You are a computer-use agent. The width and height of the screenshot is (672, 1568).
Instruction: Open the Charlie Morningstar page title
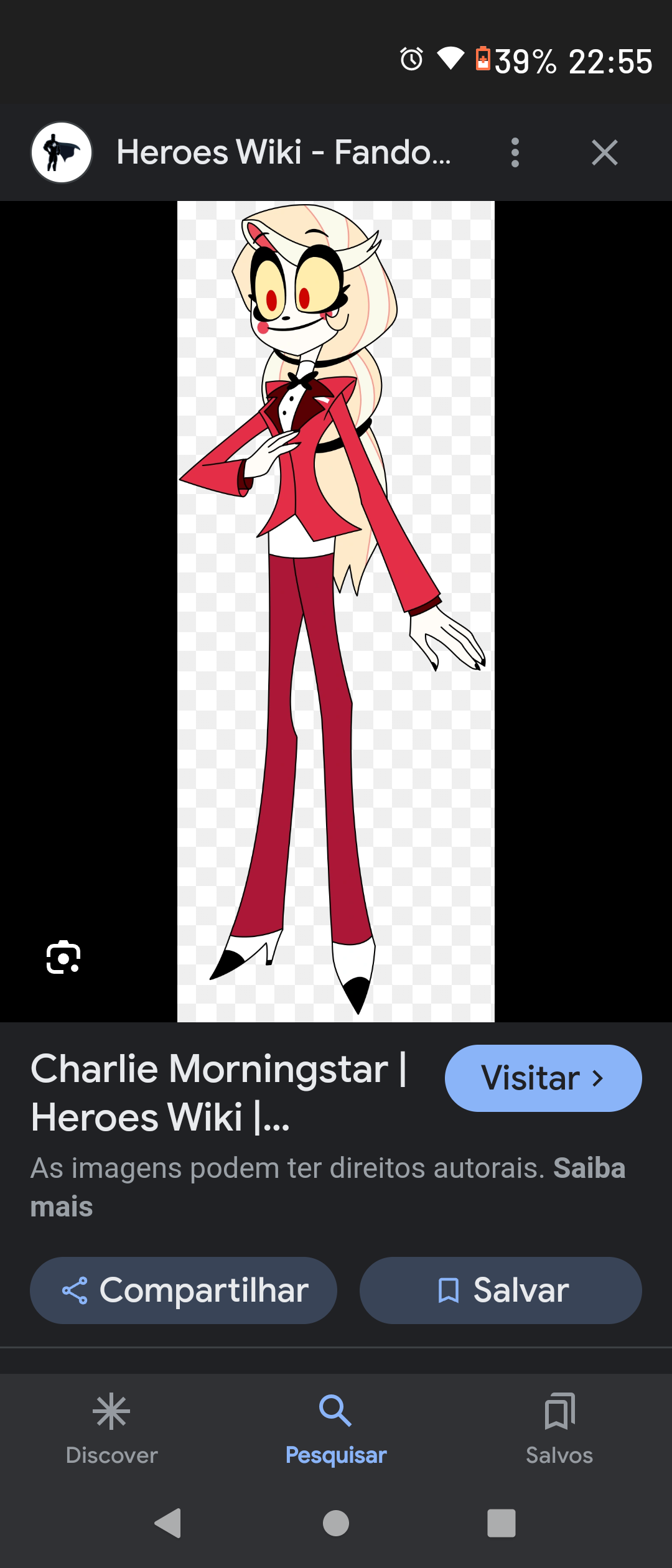point(218,1093)
